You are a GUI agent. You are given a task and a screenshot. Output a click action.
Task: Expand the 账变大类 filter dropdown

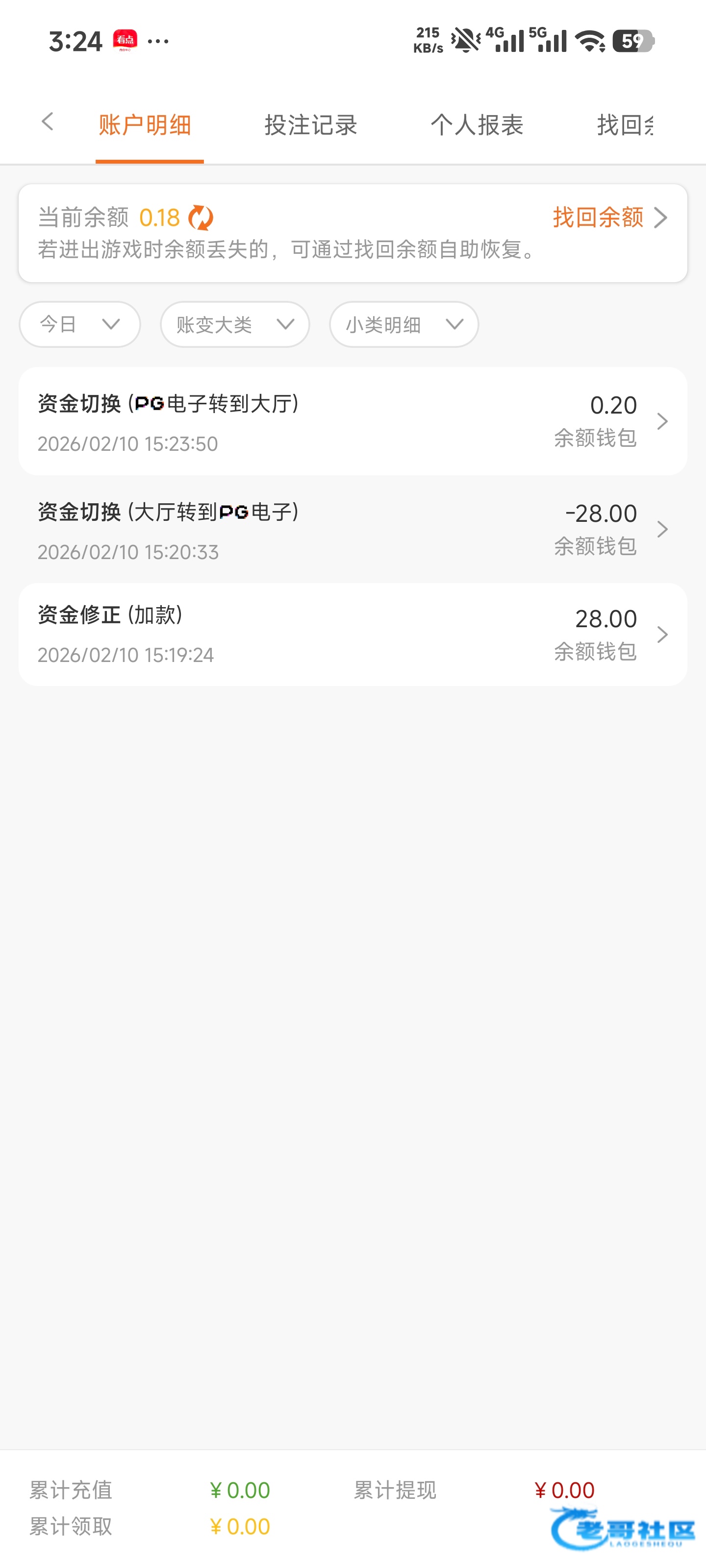[234, 324]
